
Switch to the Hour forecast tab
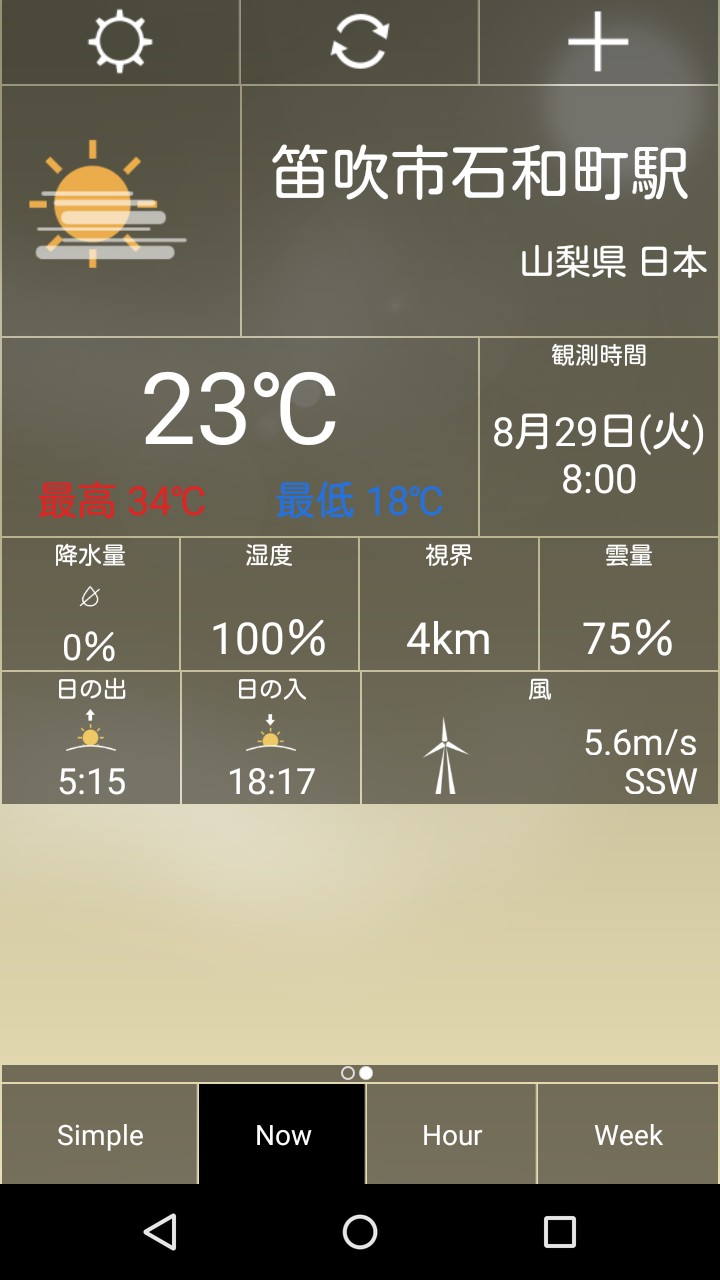452,1135
